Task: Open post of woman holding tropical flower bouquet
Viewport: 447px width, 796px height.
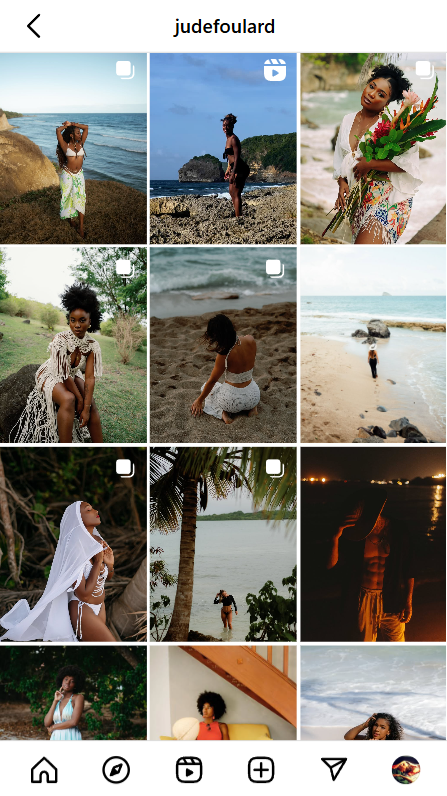Action: (x=373, y=148)
